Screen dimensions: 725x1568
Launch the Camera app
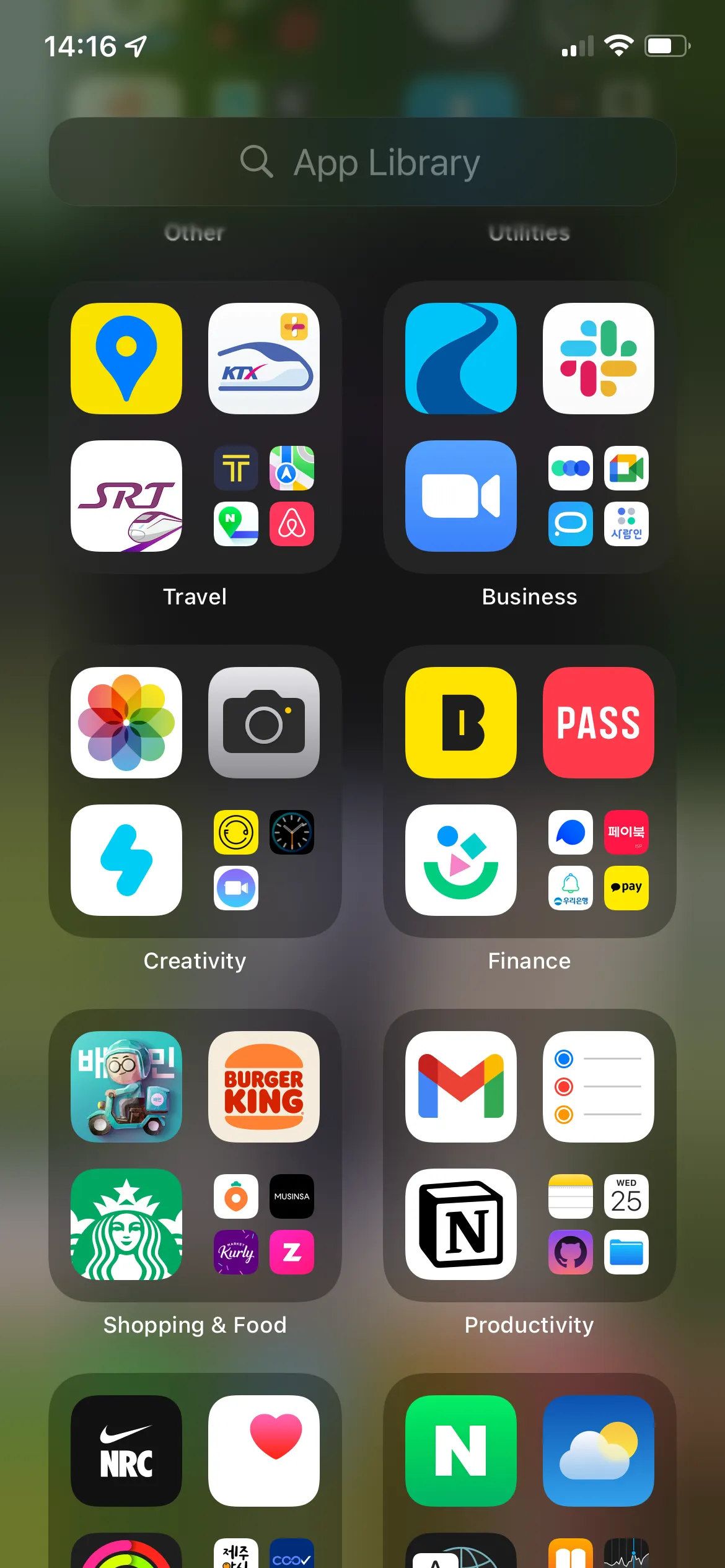[x=264, y=723]
